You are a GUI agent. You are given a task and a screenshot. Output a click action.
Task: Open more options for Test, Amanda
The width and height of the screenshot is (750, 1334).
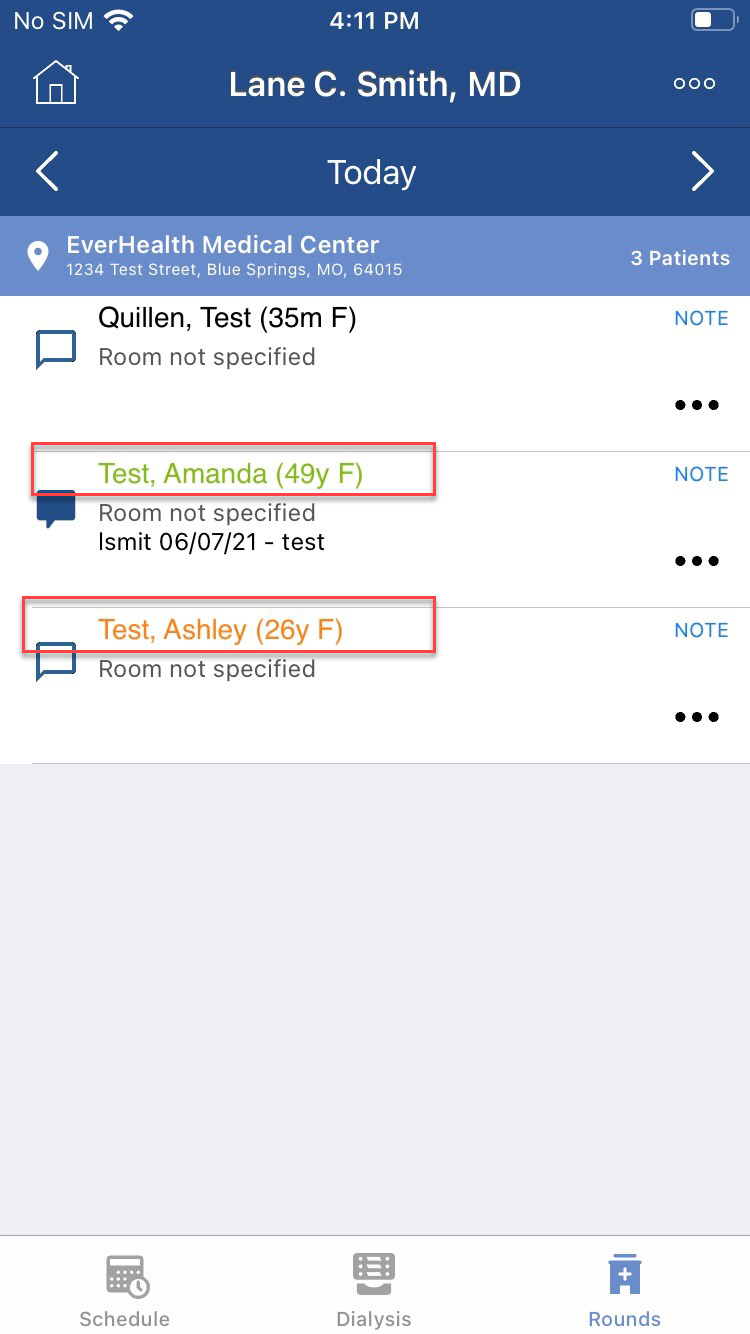coord(697,561)
